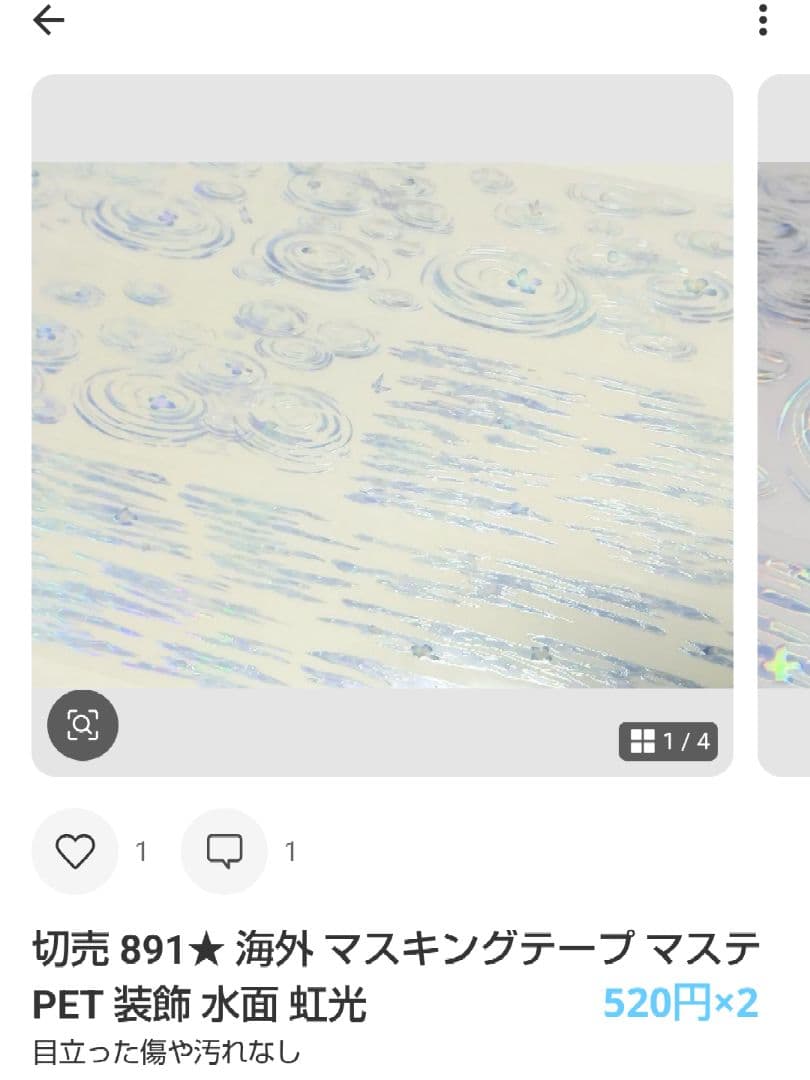Open the masking tape product photo
The width and height of the screenshot is (810, 1080).
(x=382, y=425)
